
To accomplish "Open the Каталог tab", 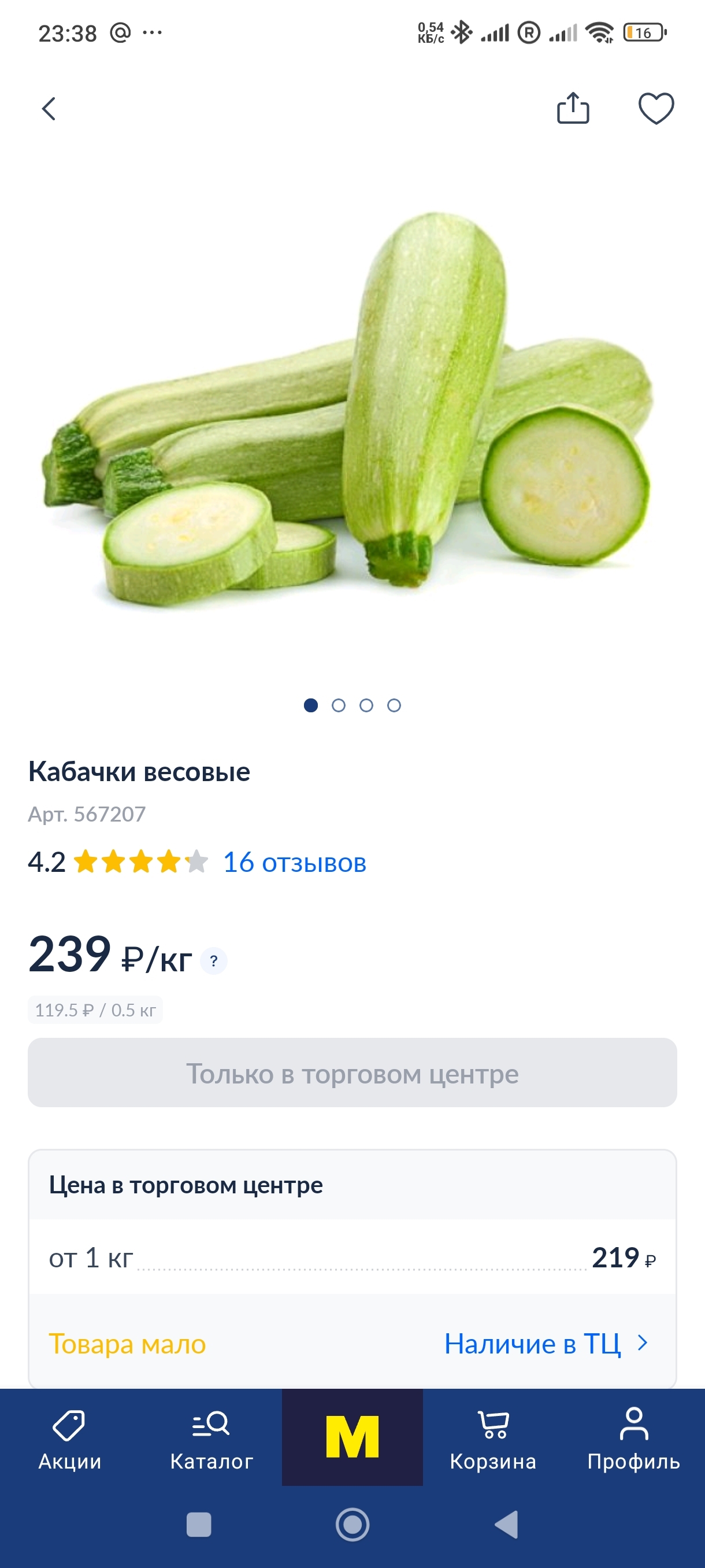I will coord(211,1438).
